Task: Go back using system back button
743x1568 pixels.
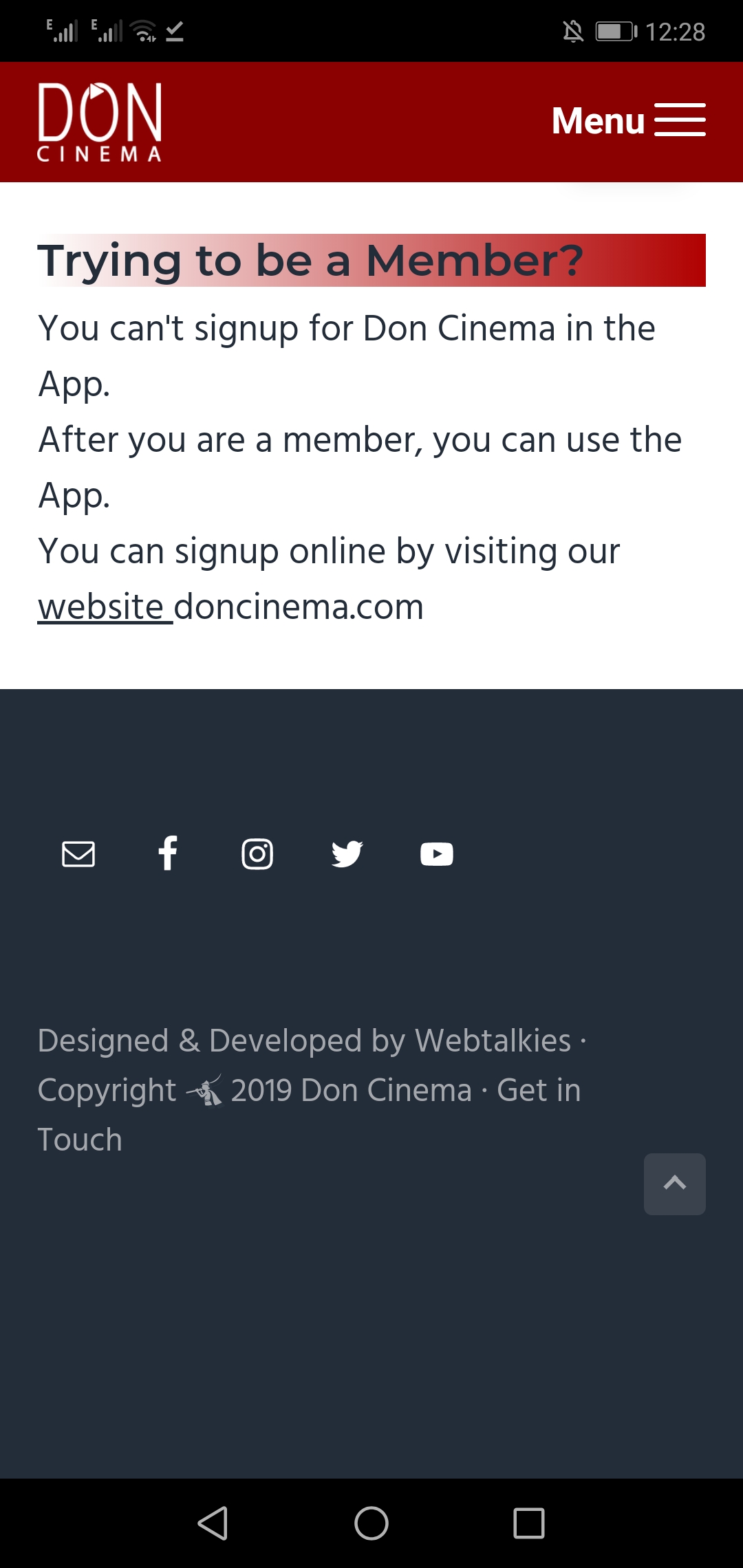Action: pyautogui.click(x=213, y=1523)
